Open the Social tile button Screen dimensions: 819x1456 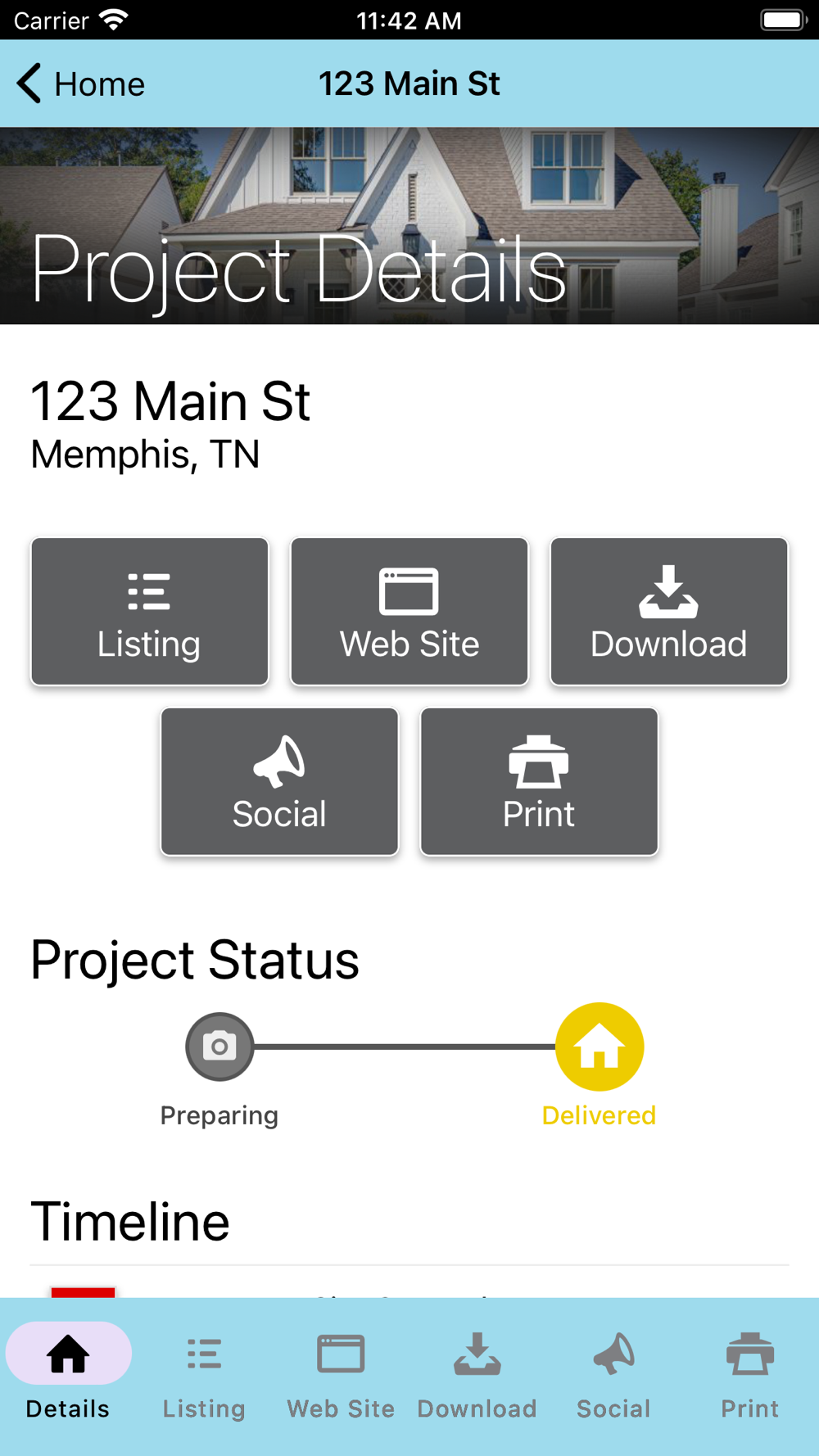(x=279, y=782)
